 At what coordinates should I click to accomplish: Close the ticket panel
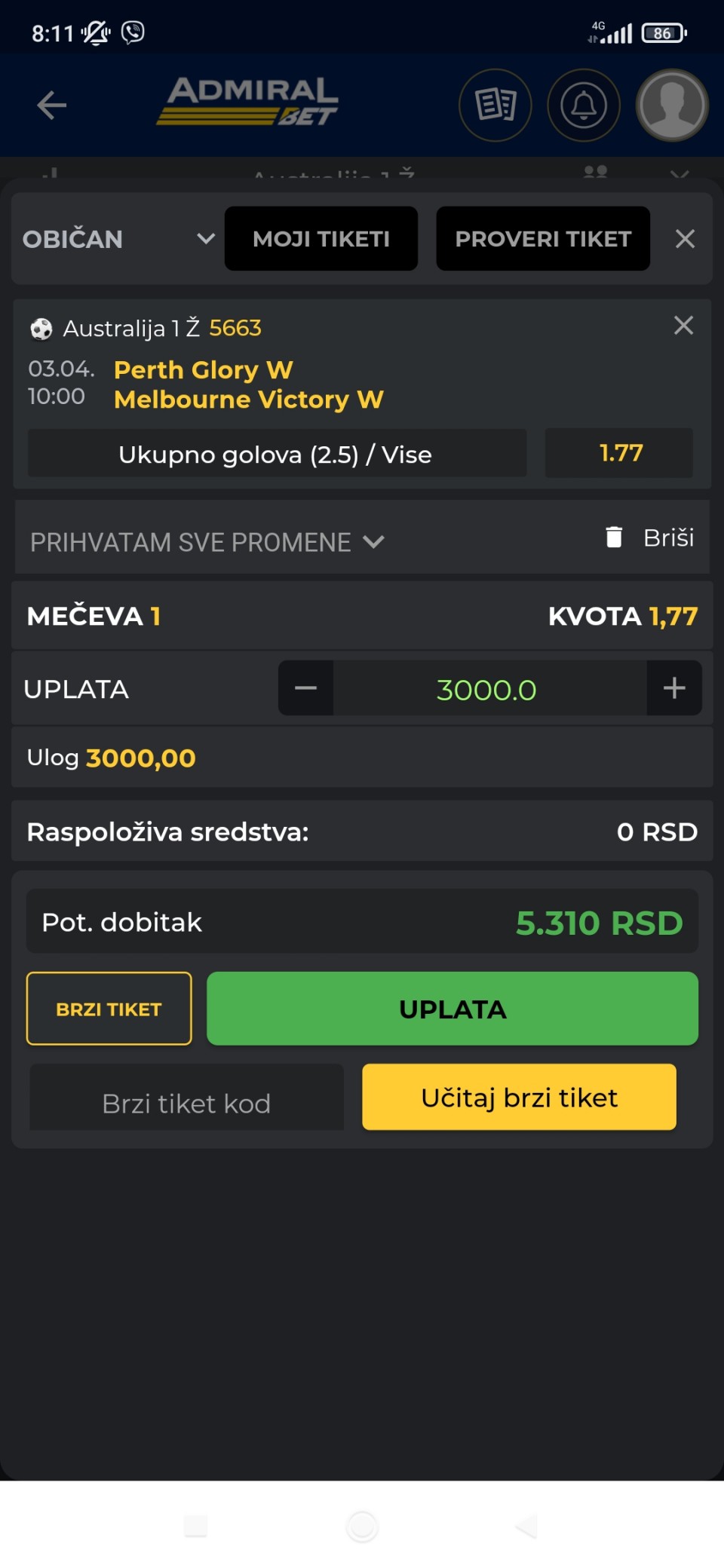[685, 239]
